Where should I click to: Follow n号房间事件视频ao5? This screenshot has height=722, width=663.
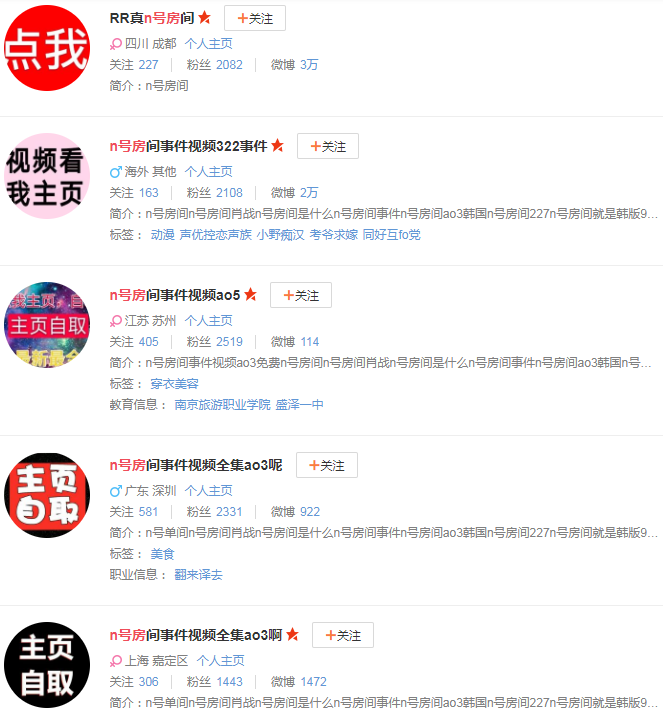point(300,295)
